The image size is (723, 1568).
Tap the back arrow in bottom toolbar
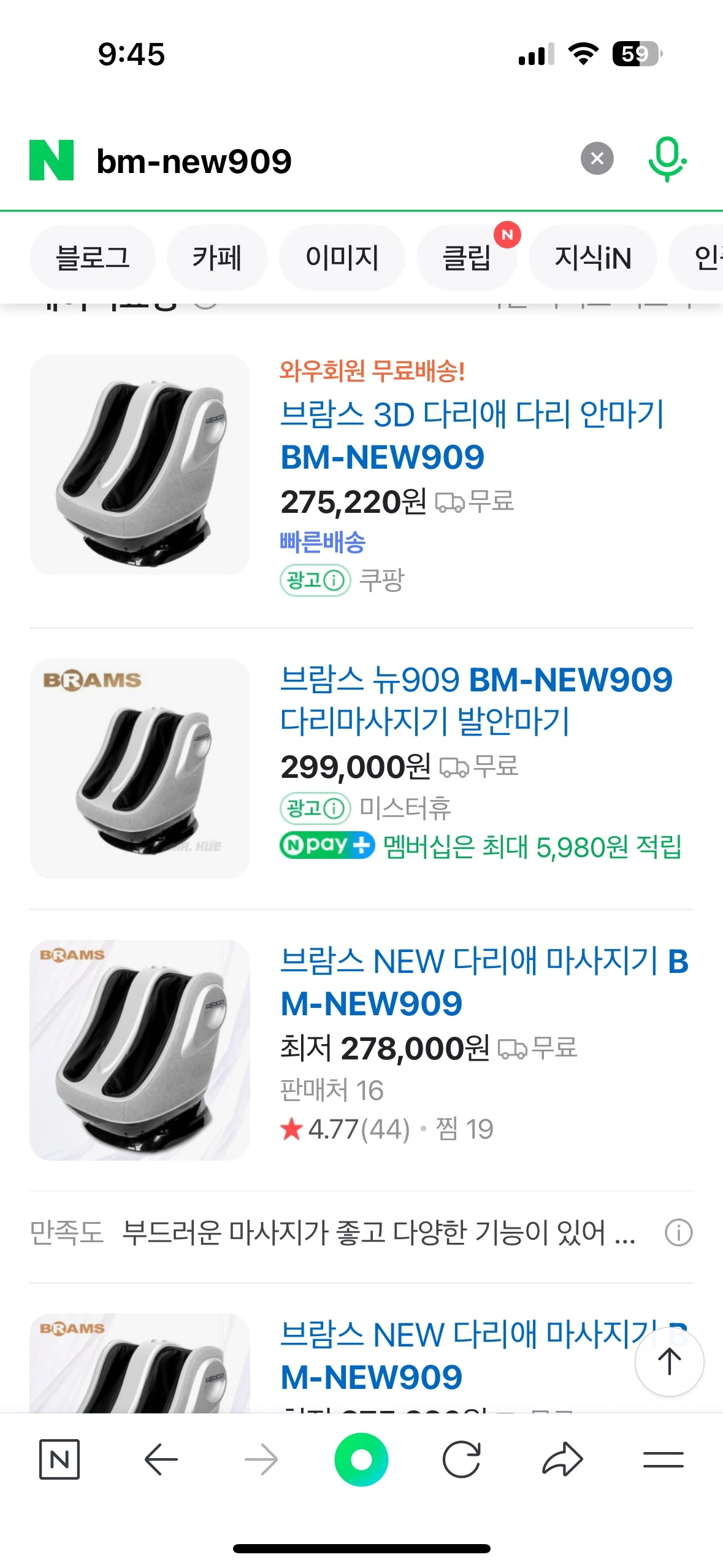tap(161, 1459)
